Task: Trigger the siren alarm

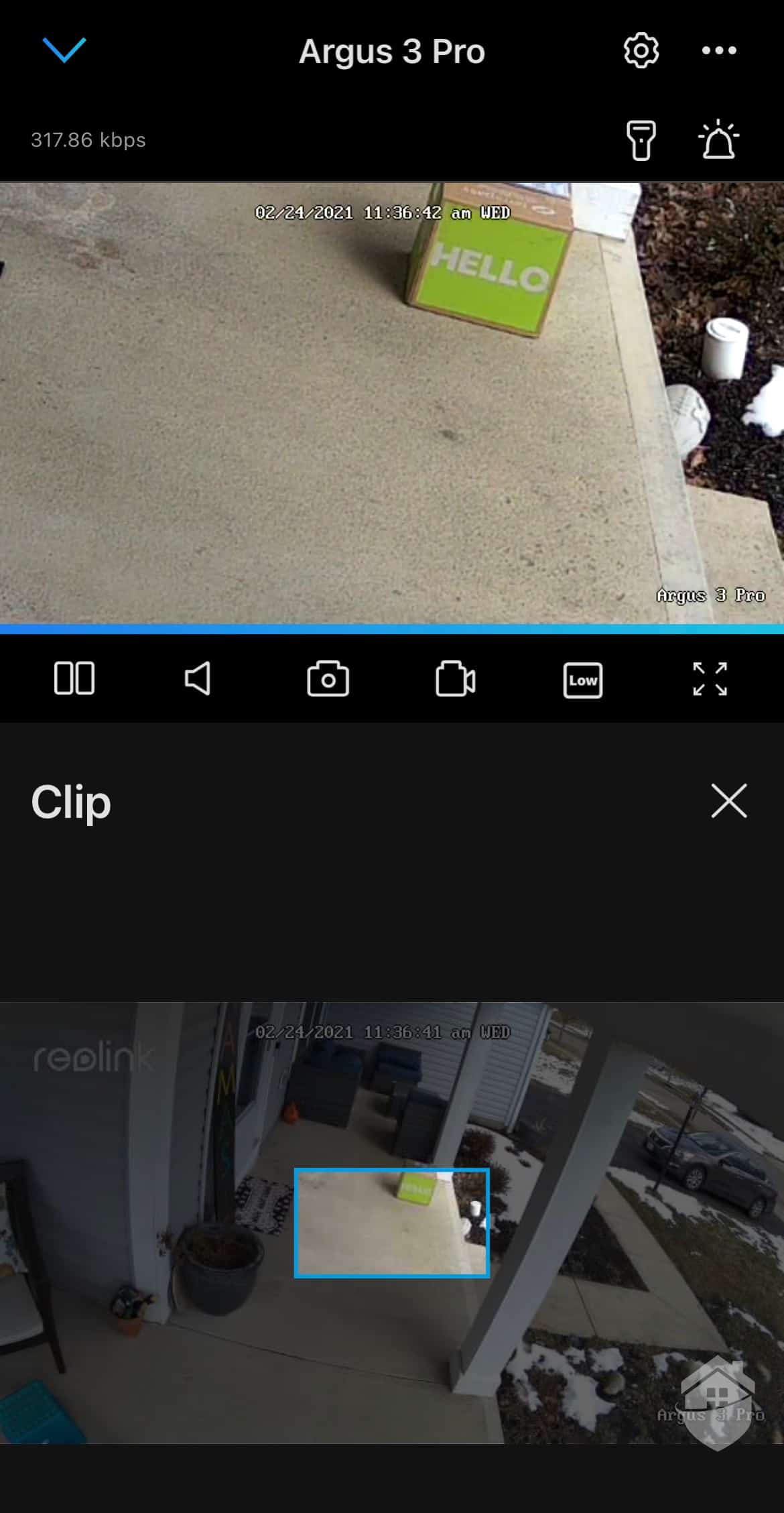Action: tap(718, 140)
